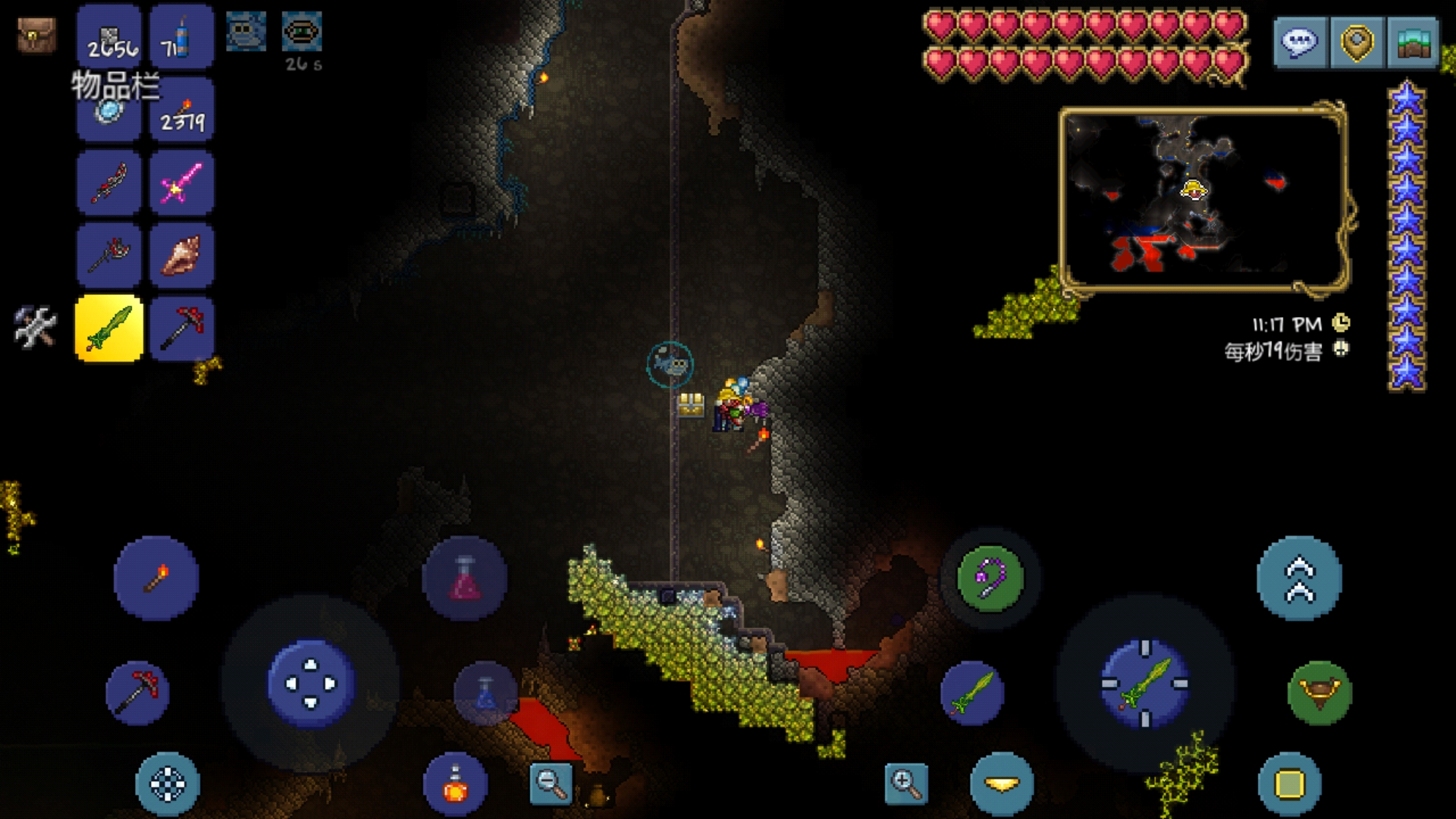Tap the smart cursor crosshair button
The image size is (1456, 819).
pyautogui.click(x=168, y=784)
